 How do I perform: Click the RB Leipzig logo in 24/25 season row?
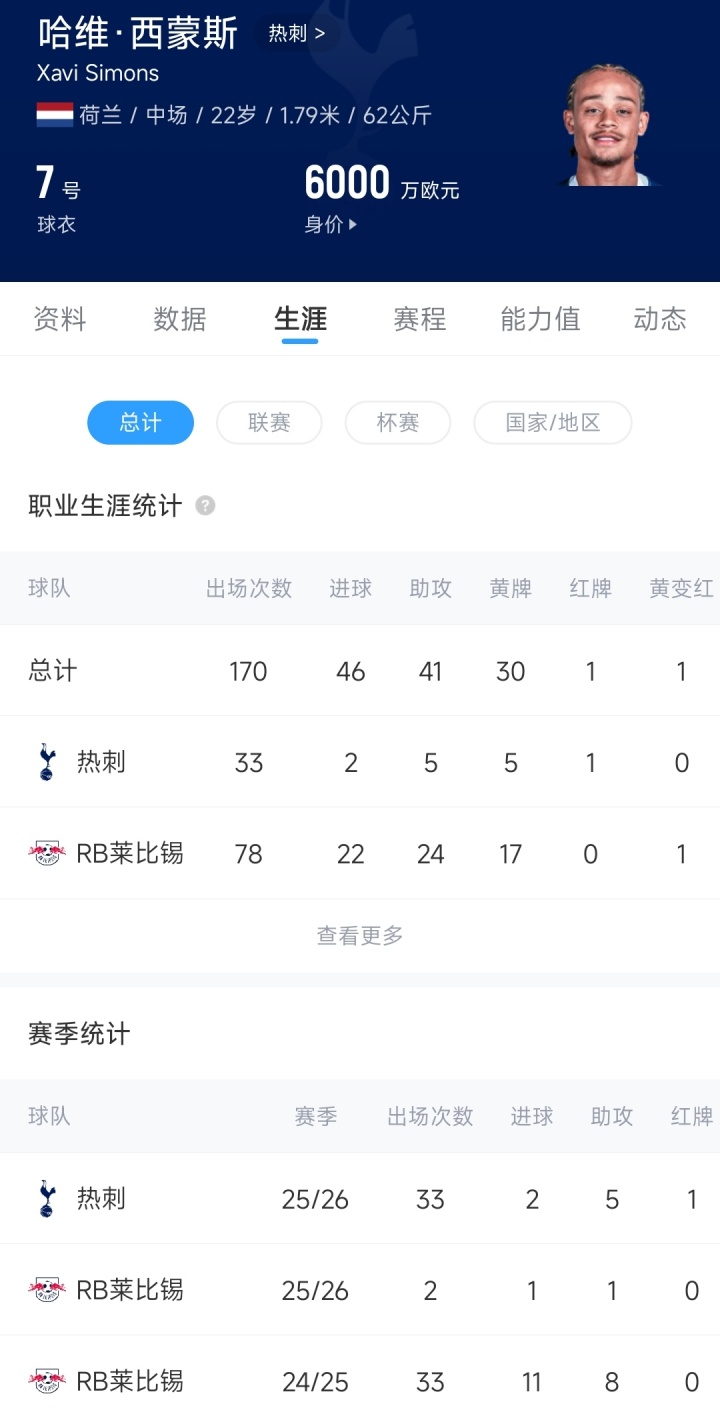[47, 1381]
